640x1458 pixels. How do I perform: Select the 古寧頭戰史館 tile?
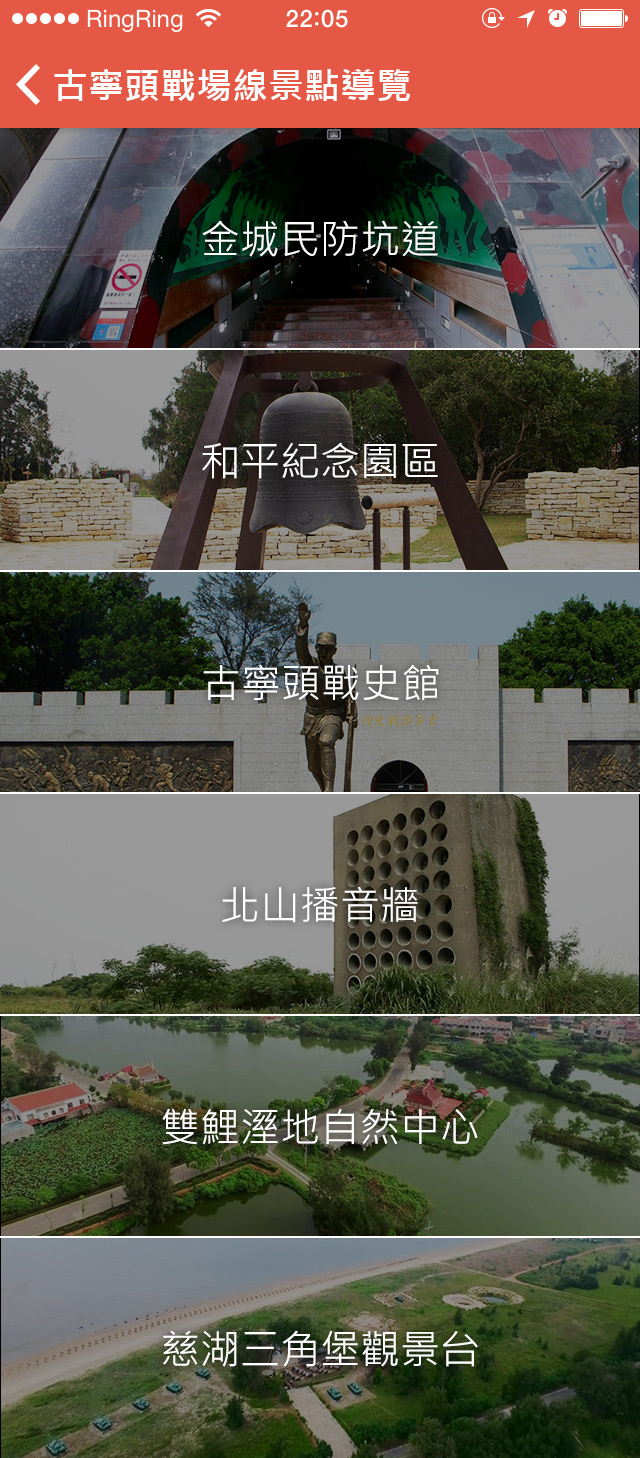pos(320,683)
